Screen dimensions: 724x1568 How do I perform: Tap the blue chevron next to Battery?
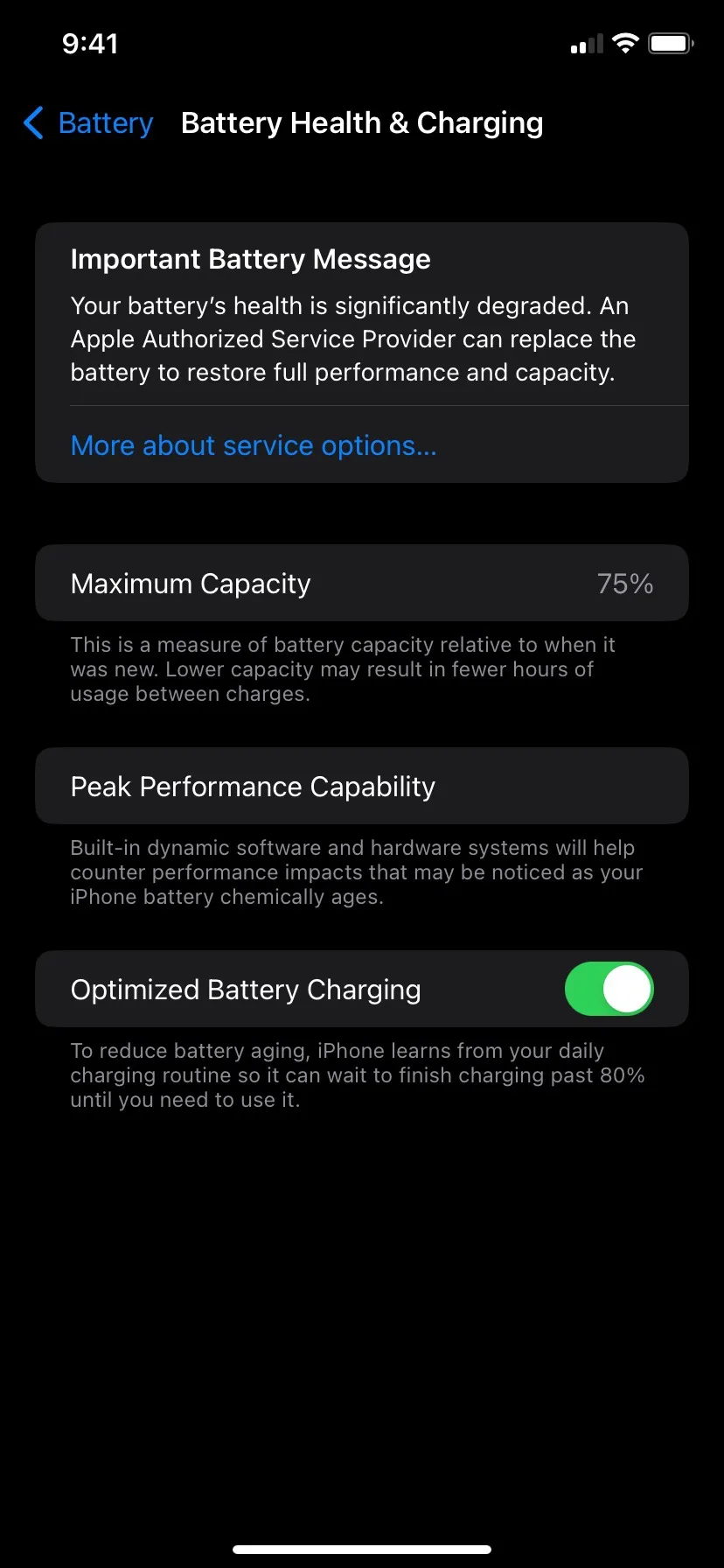[x=32, y=123]
